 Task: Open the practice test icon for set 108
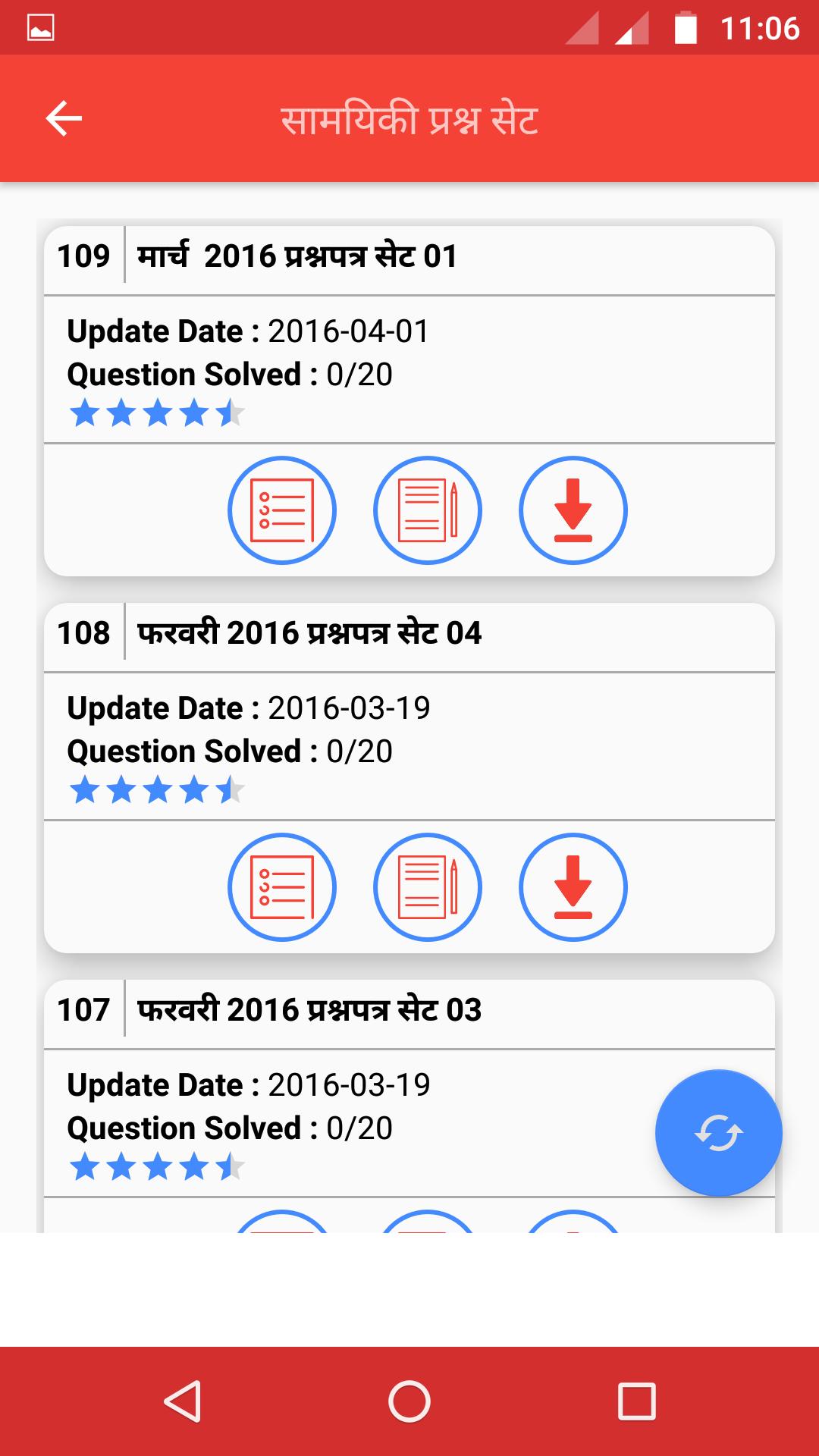tap(428, 887)
